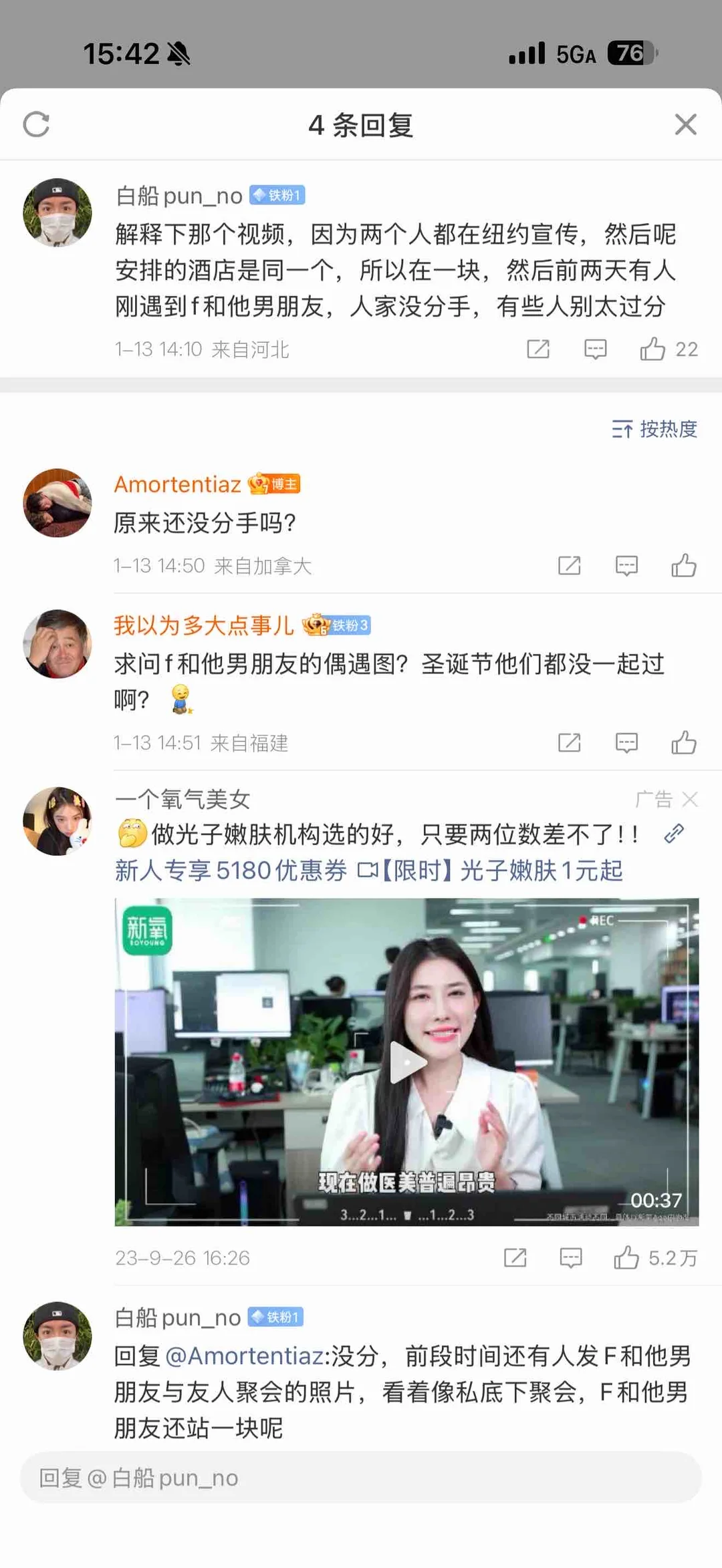
Task: Open the @Amortentiaz mention link
Action: pyautogui.click(x=244, y=1356)
